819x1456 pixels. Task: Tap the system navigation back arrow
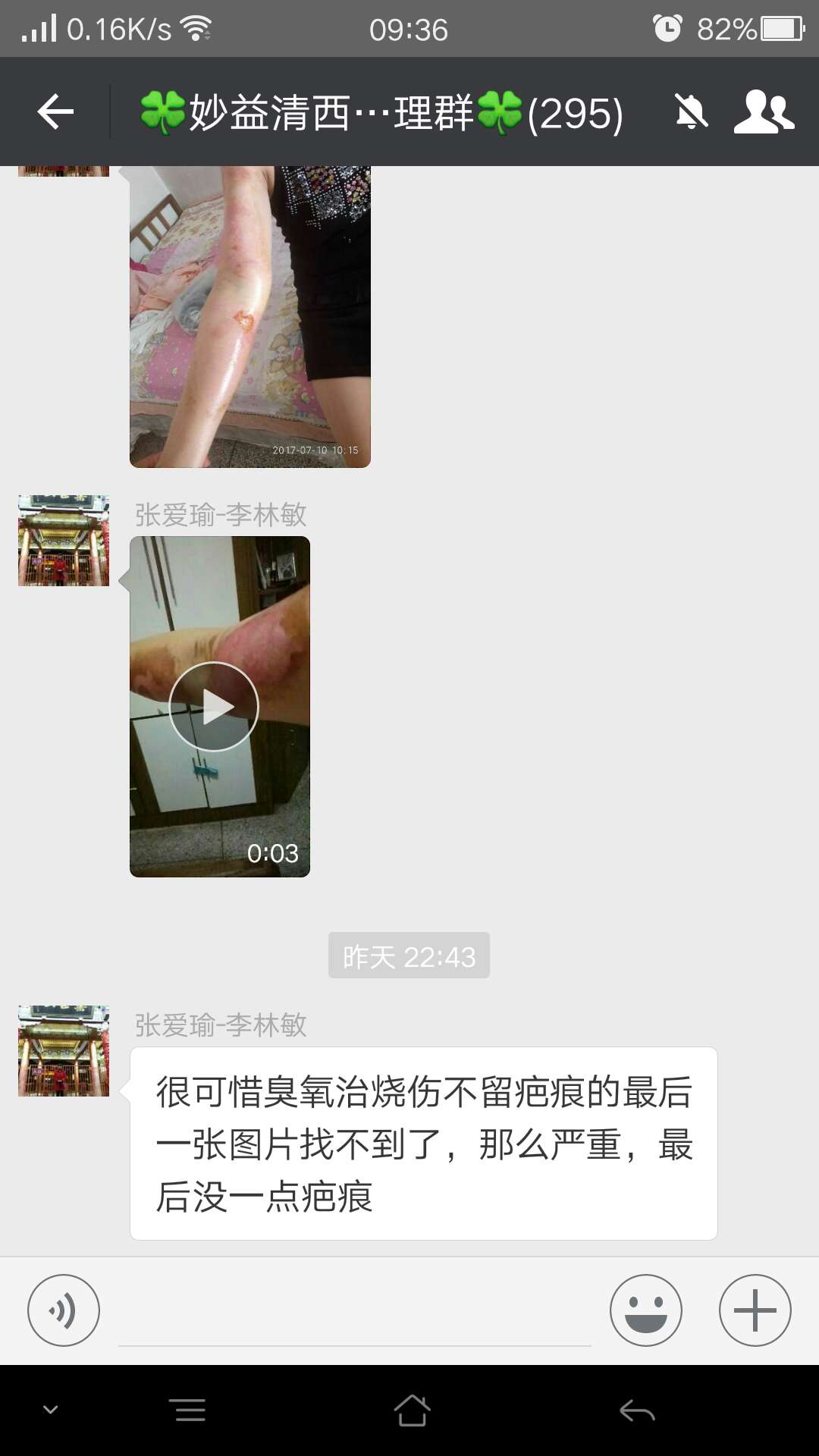click(636, 1410)
